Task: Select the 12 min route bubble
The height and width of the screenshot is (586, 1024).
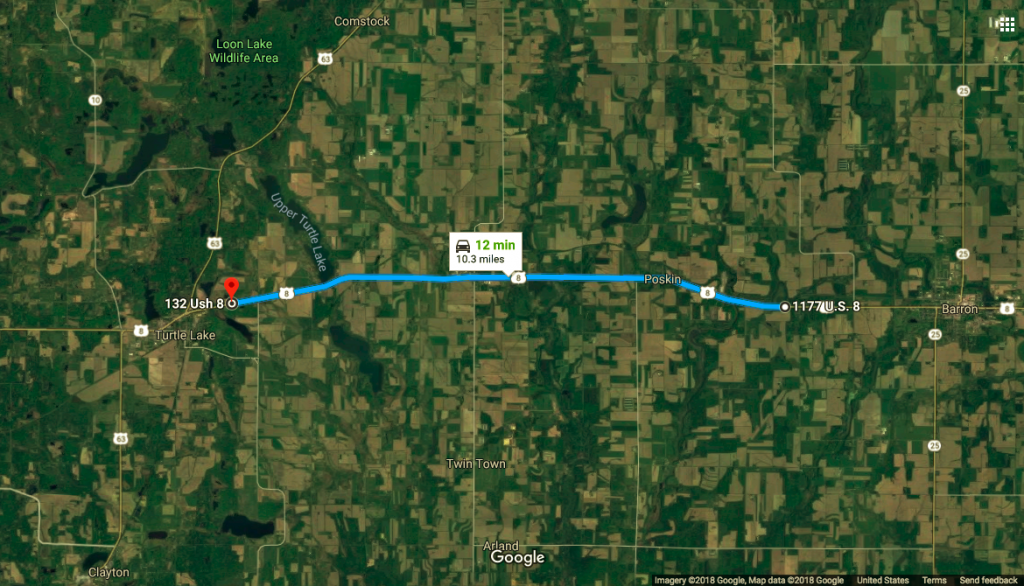Action: coord(485,251)
